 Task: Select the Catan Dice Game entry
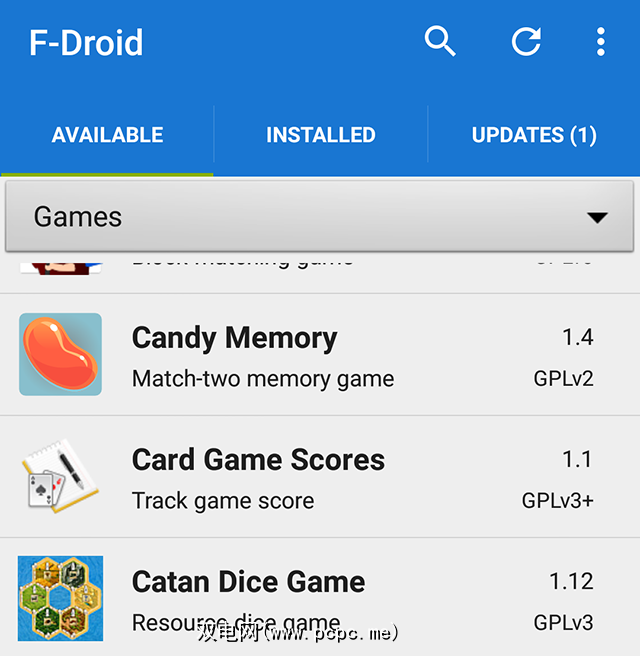[x=320, y=597]
